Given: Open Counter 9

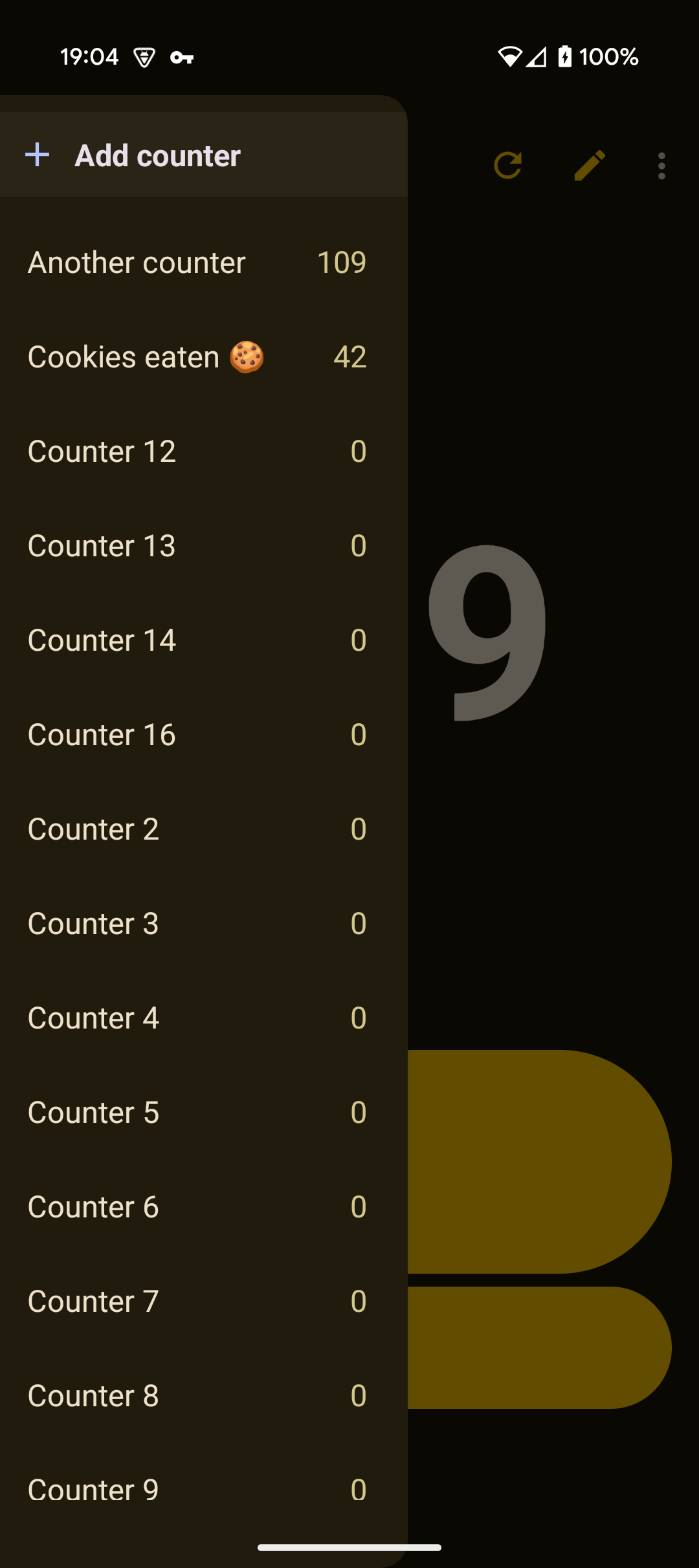Looking at the screenshot, I should click(197, 1490).
